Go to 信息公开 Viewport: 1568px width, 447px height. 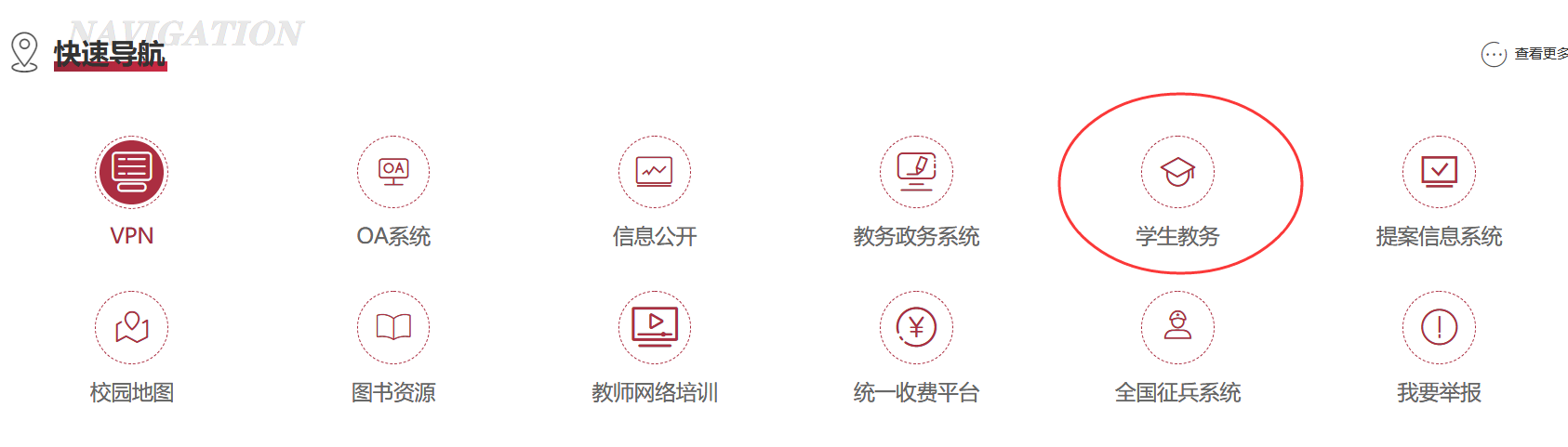coord(655,173)
